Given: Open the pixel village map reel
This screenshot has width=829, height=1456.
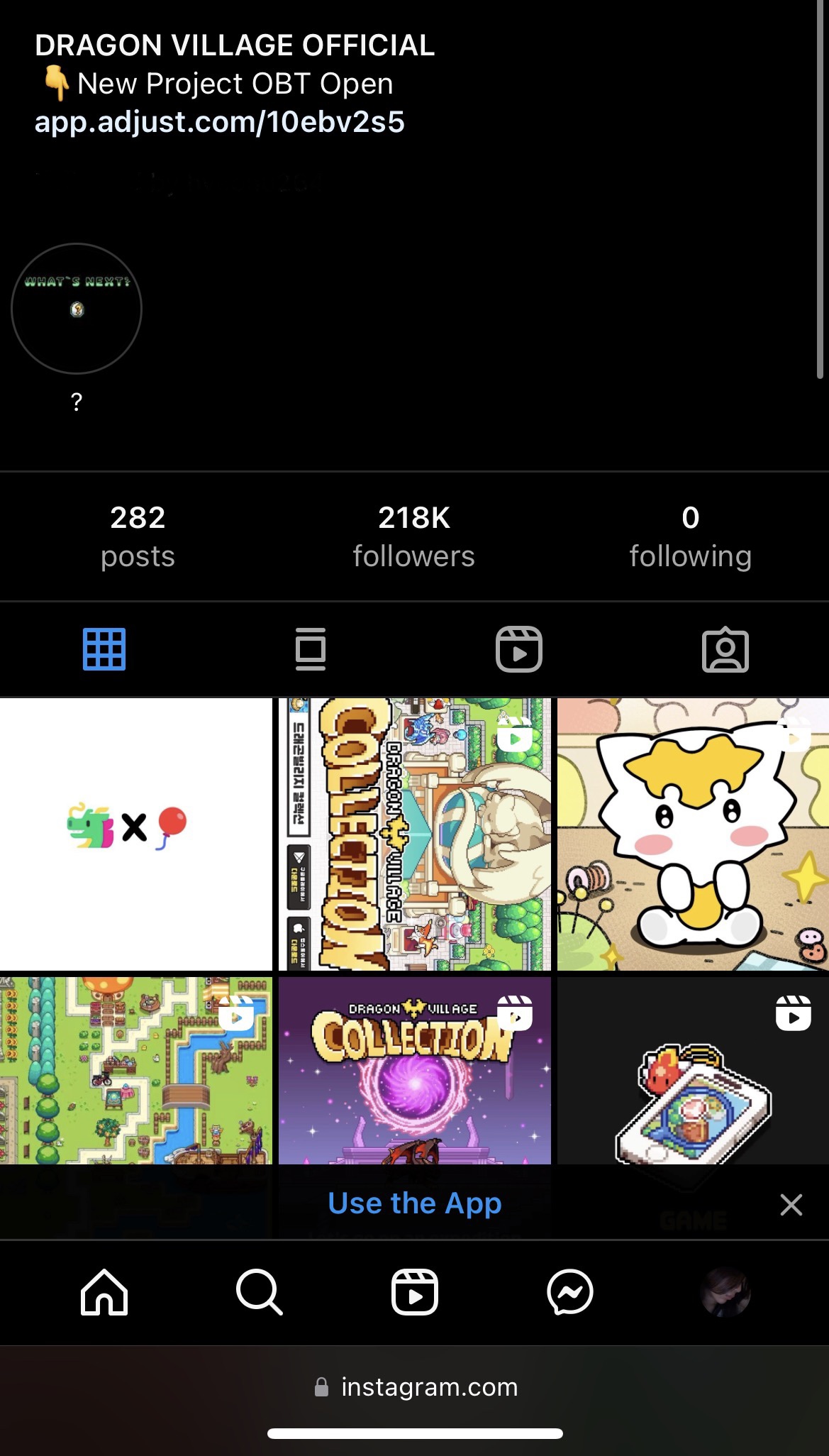Looking at the screenshot, I should tap(135, 1069).
